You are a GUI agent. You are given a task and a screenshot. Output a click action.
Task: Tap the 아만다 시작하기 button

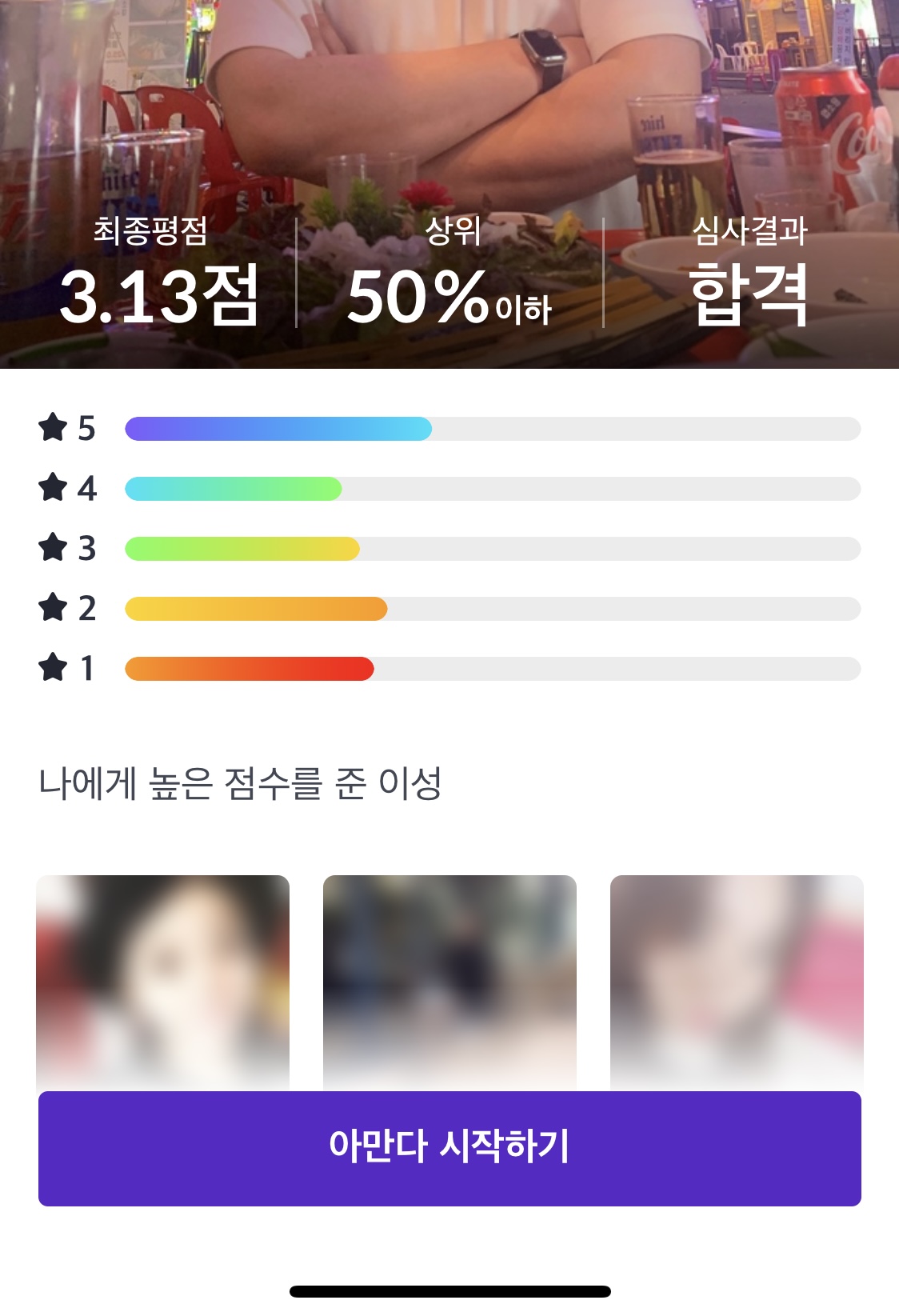point(449,1148)
